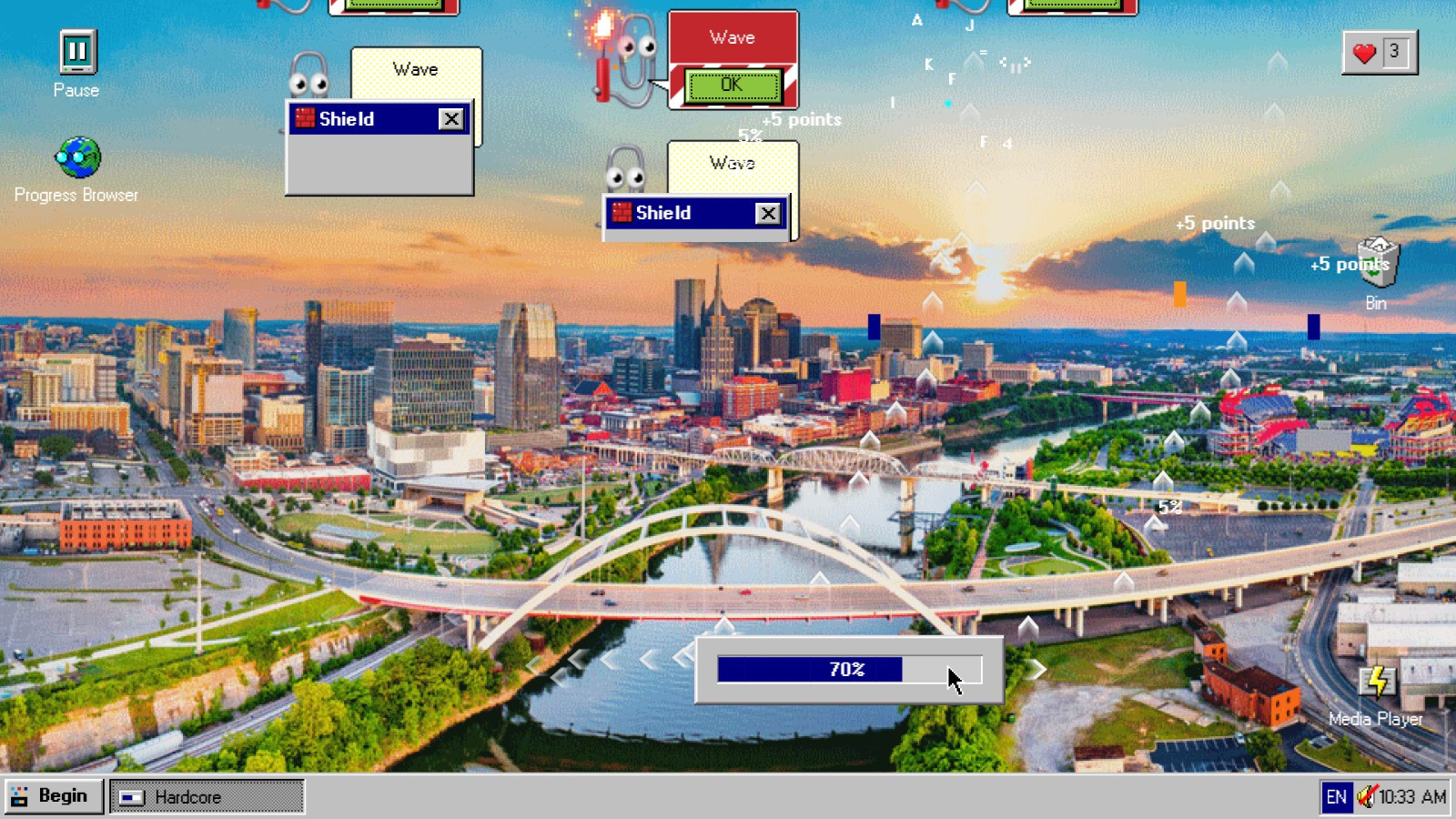Hit OK on the red Wave popup
Screen dimensions: 1456x819
tap(733, 86)
